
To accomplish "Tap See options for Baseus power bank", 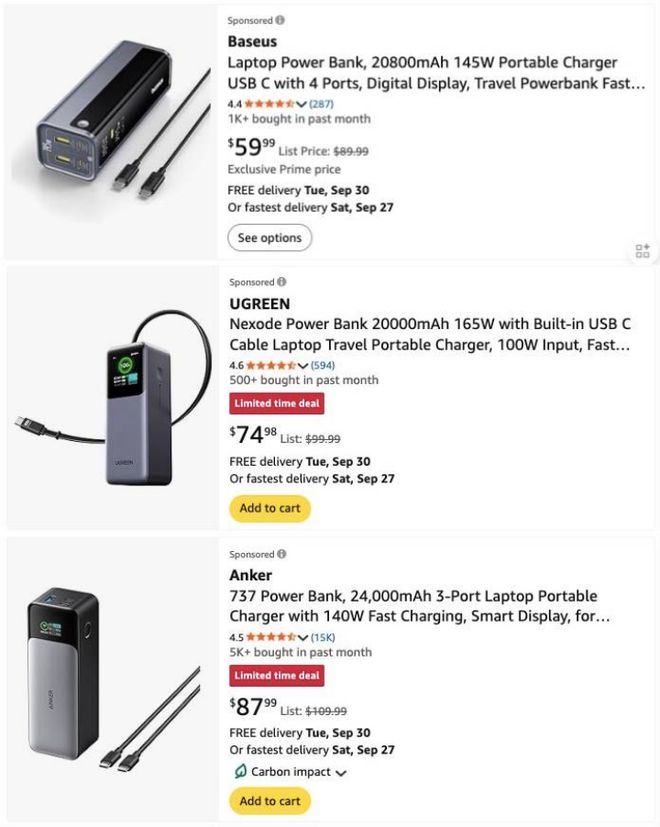I will pos(269,238).
